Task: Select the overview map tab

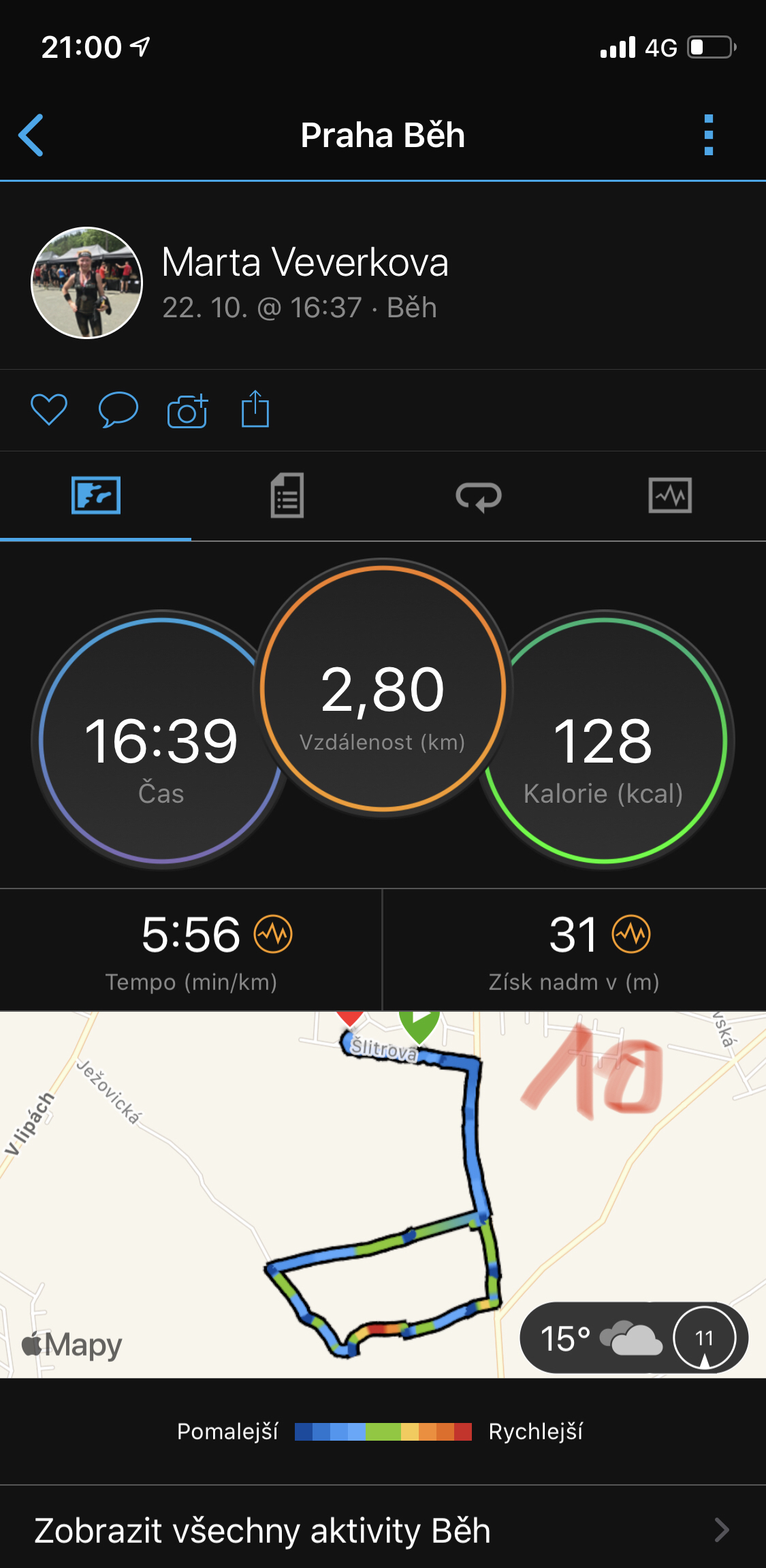Action: tap(96, 496)
